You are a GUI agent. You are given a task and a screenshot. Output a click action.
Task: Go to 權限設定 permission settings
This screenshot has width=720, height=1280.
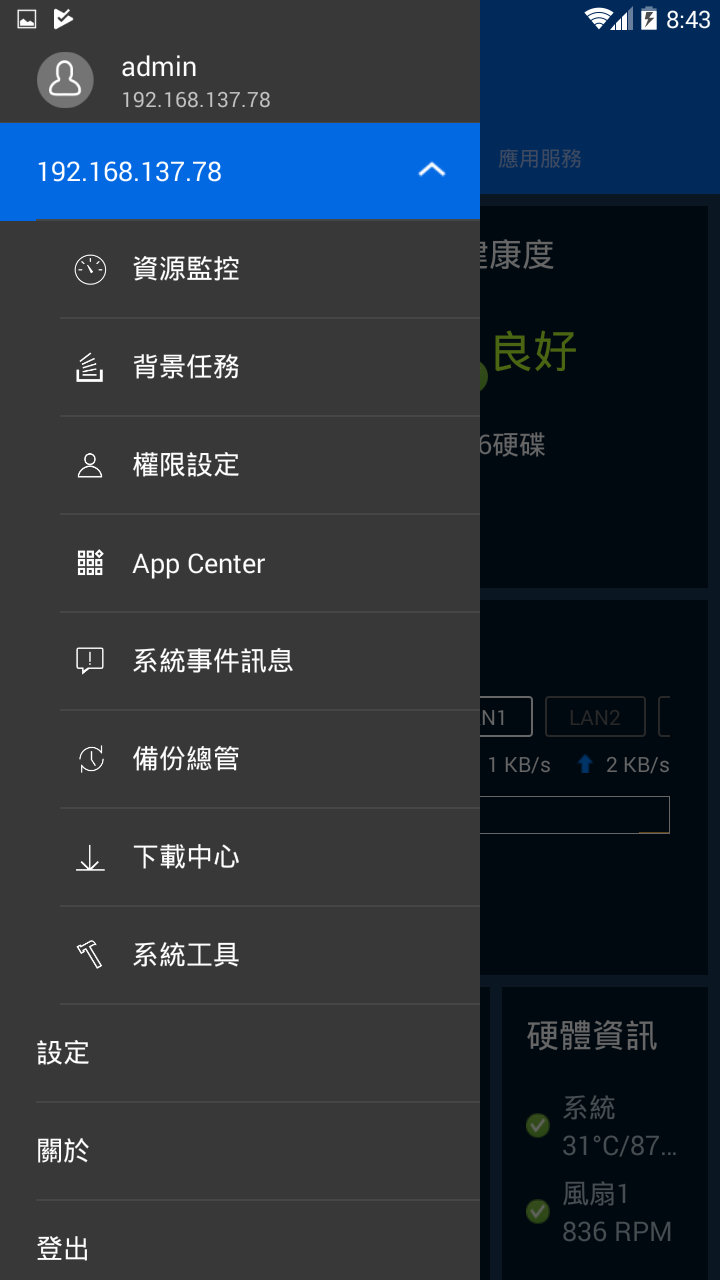(186, 465)
